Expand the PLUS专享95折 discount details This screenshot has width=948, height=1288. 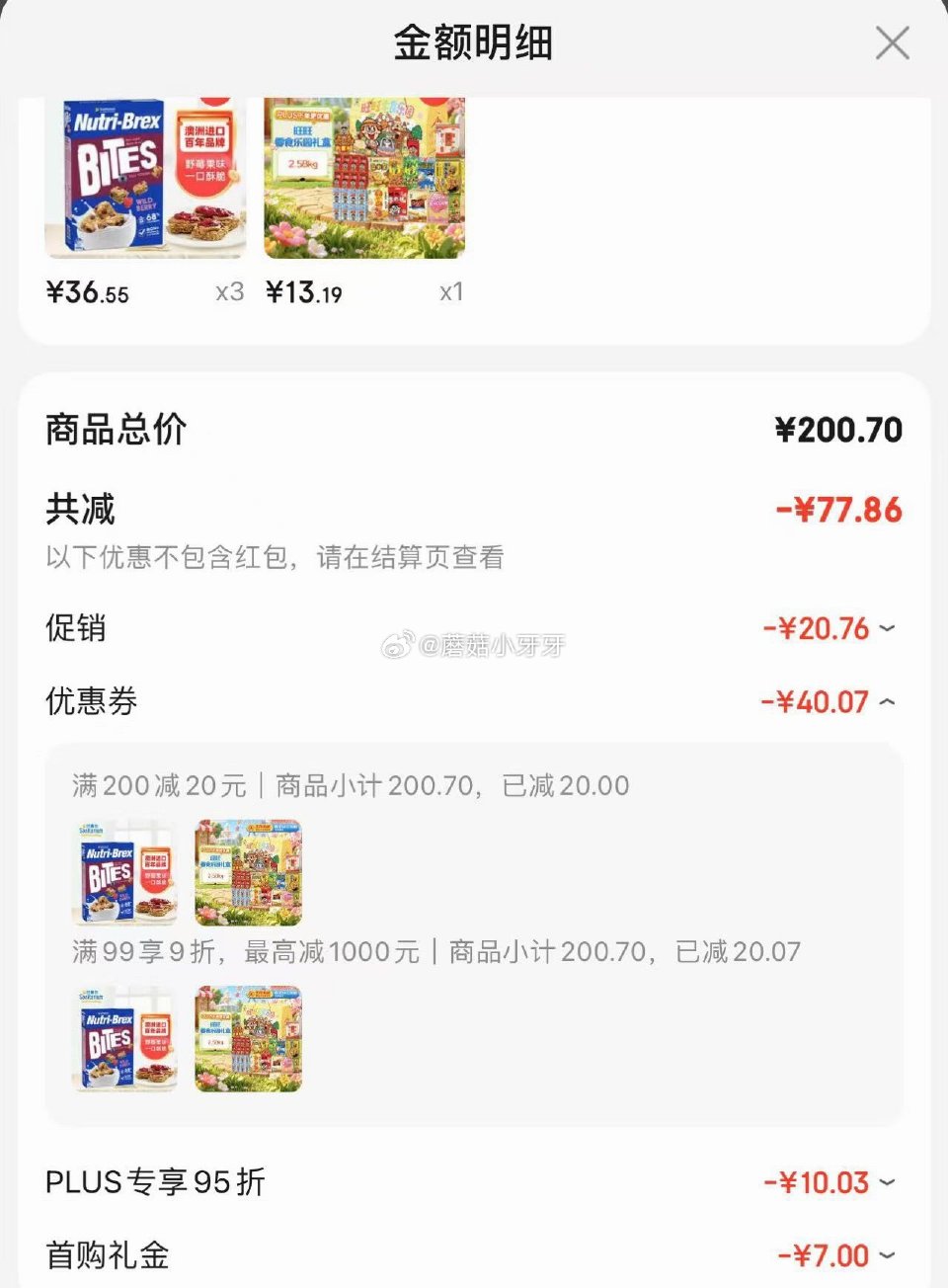pyautogui.click(x=887, y=1181)
